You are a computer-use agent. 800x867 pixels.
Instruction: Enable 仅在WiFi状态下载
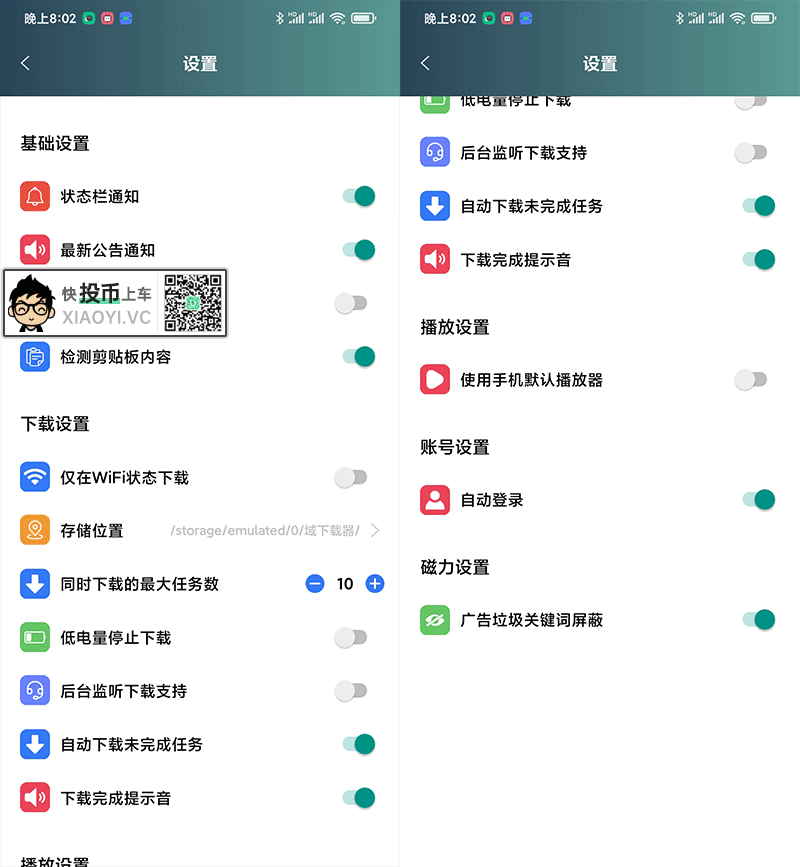point(351,478)
